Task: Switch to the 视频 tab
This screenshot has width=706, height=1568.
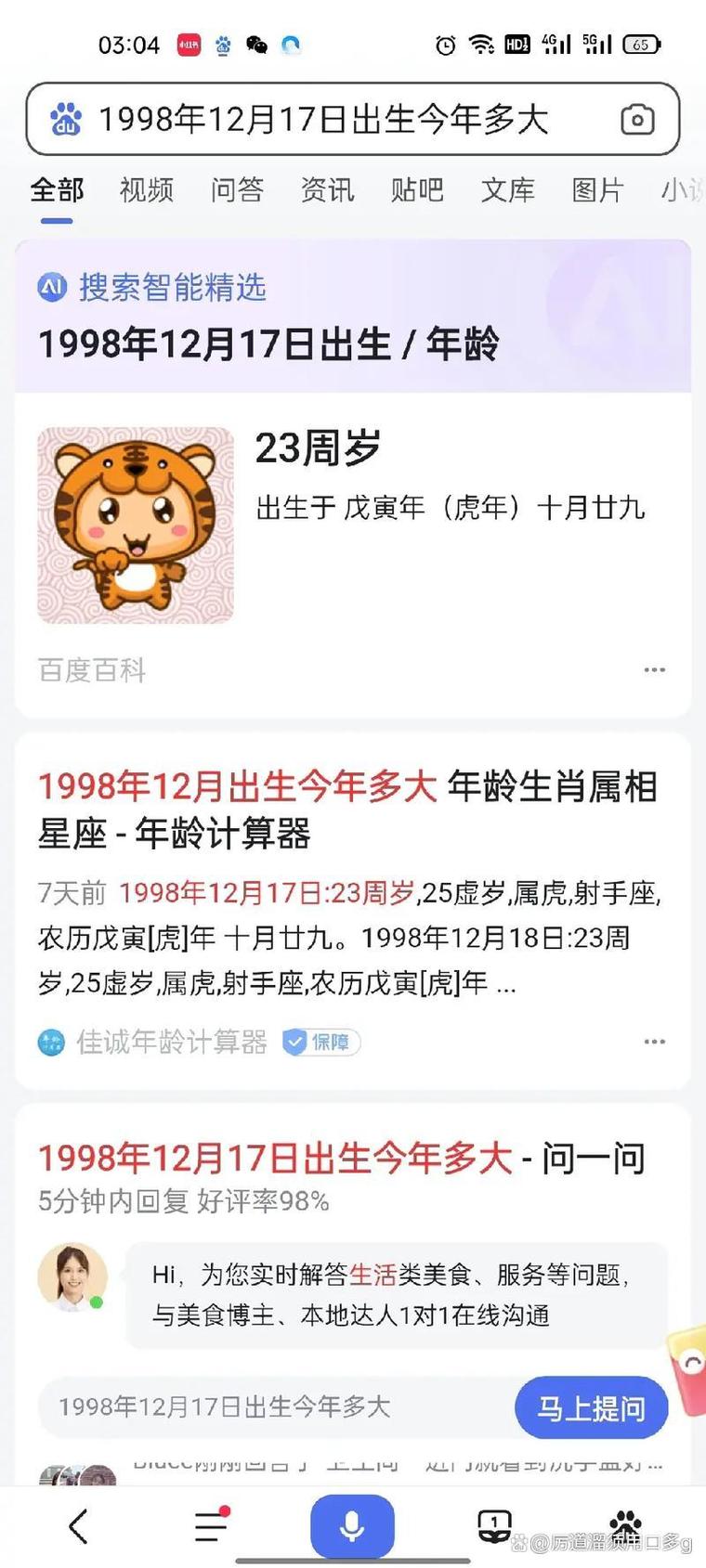Action: [147, 190]
